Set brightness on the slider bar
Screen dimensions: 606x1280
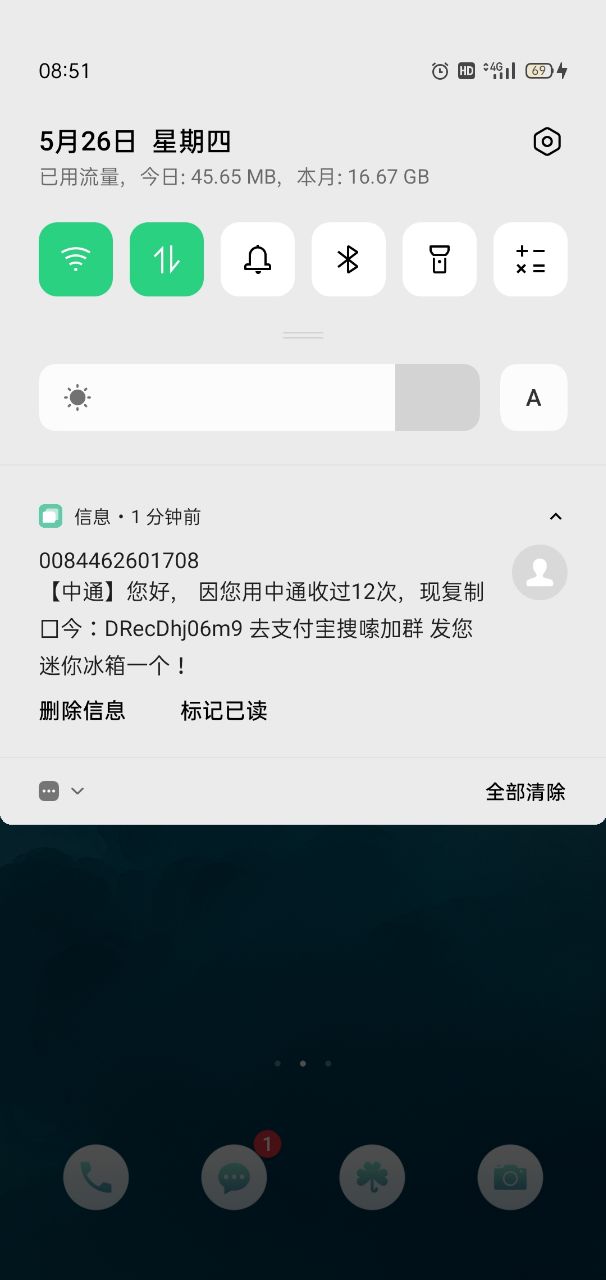(259, 398)
